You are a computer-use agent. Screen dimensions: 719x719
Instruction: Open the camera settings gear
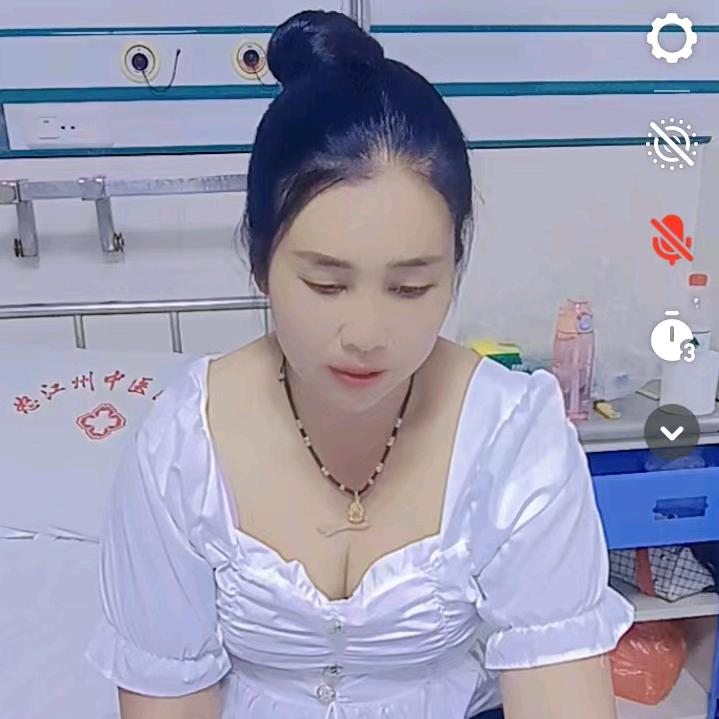tap(671, 38)
